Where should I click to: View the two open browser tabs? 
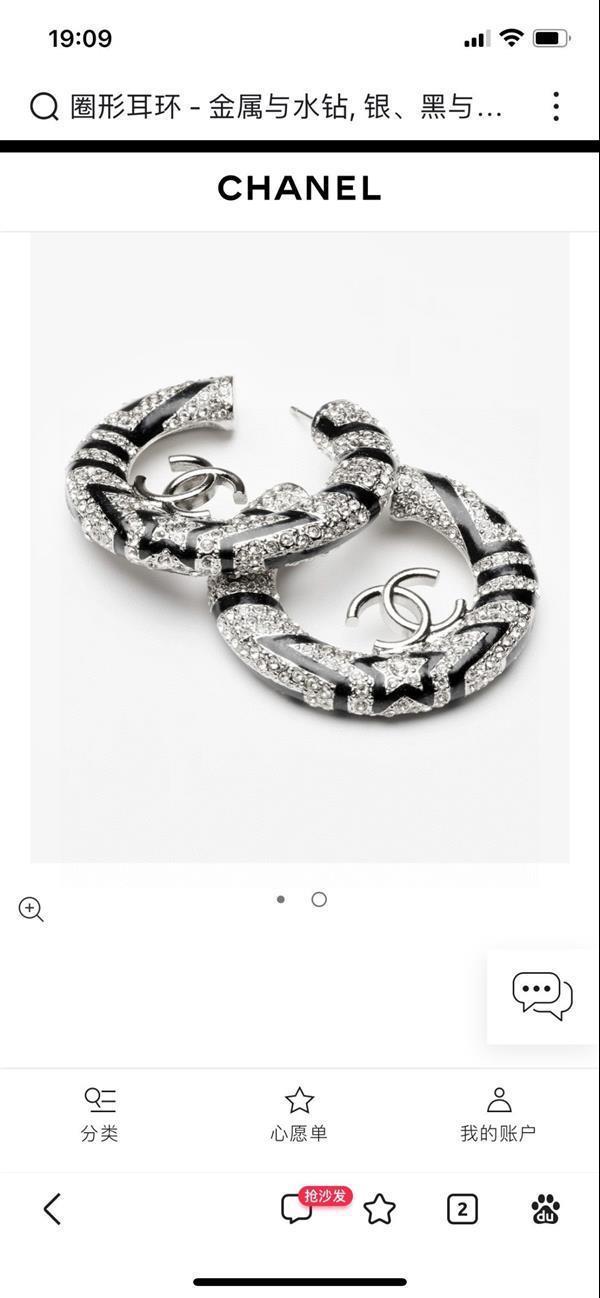[462, 1209]
